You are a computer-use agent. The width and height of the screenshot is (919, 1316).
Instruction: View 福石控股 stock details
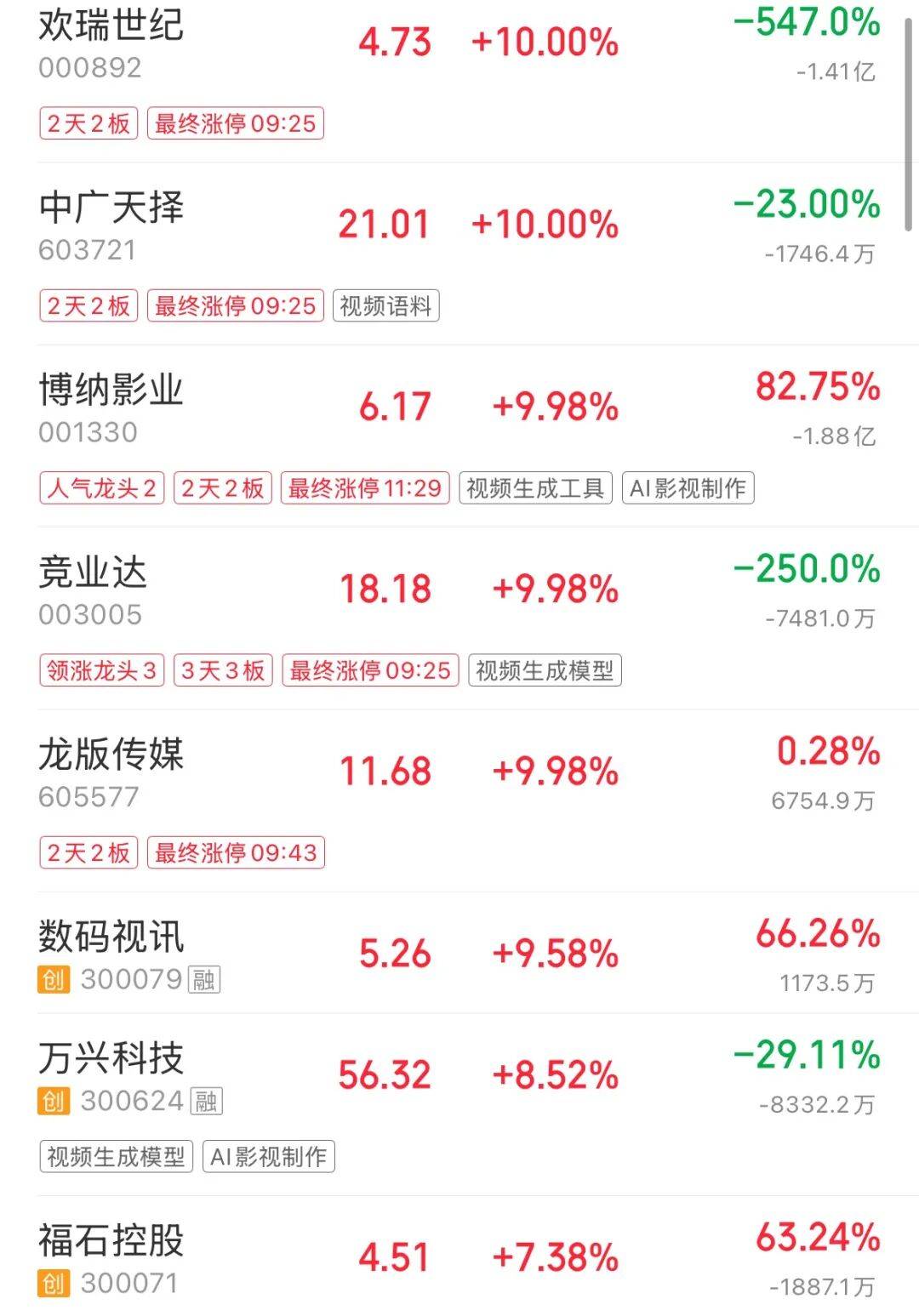pos(459,1256)
